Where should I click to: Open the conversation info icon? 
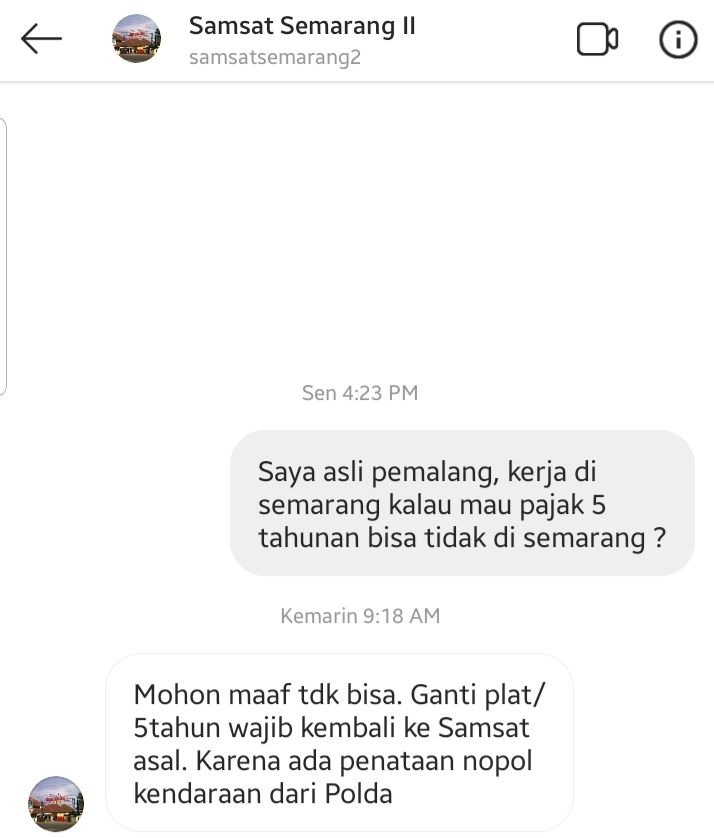(677, 39)
